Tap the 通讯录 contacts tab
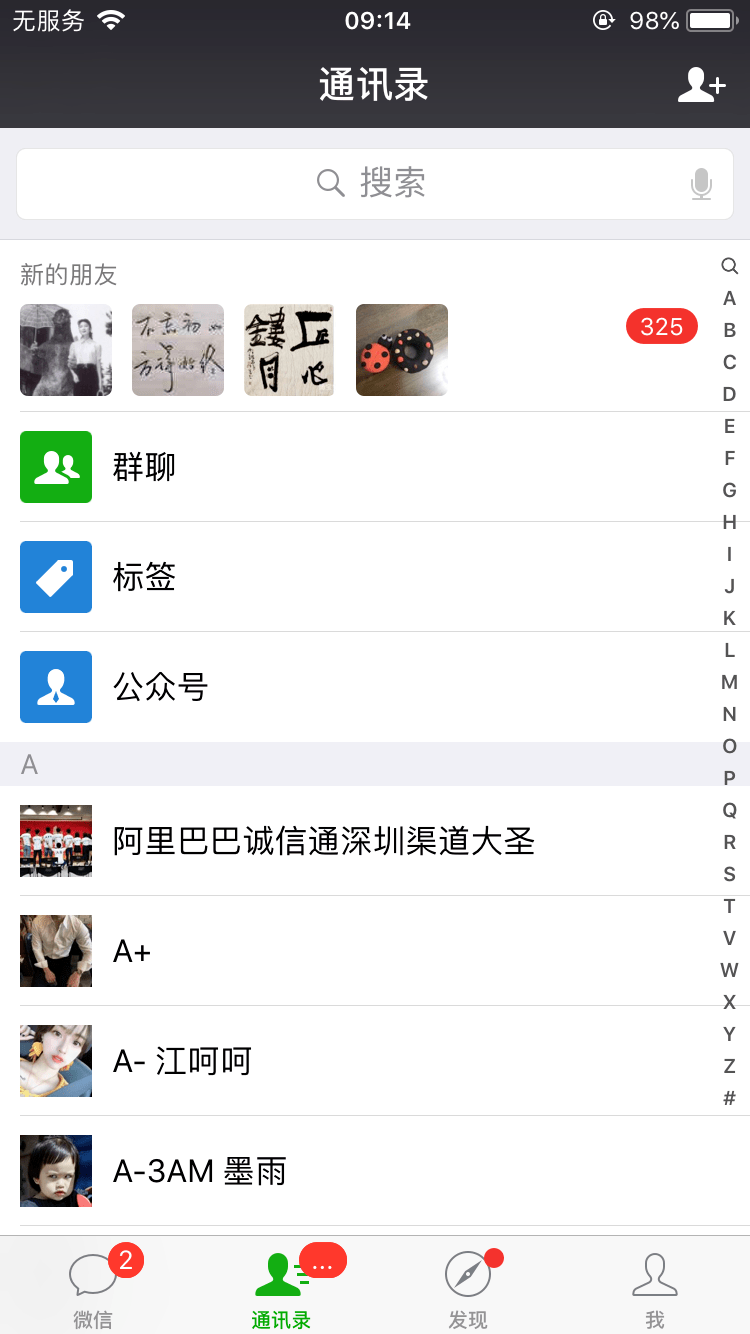This screenshot has height=1334, width=750. point(281,1290)
